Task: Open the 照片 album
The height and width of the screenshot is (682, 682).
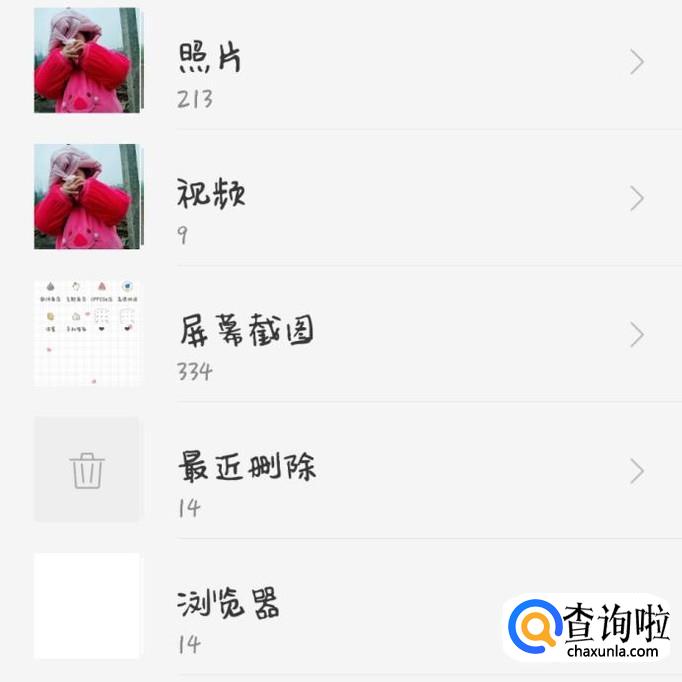Action: (210, 62)
